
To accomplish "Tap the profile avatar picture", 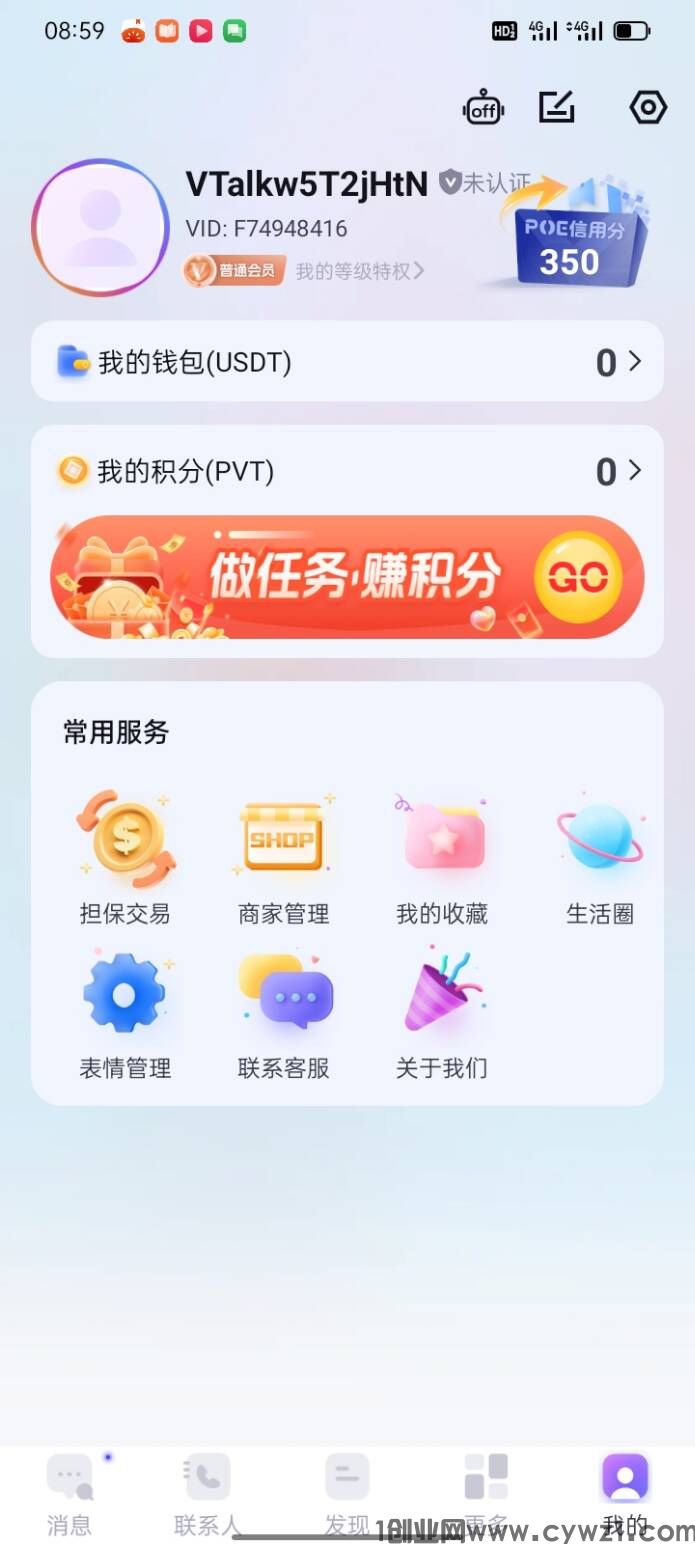I will click(x=100, y=227).
